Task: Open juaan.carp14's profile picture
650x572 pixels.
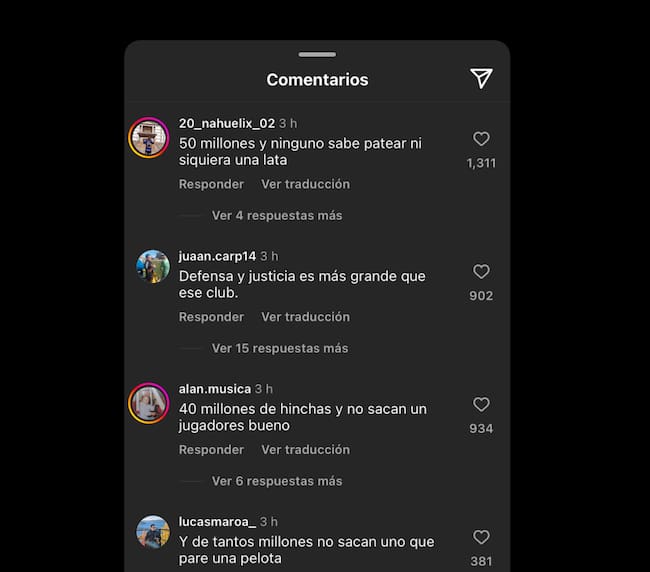Action: click(152, 266)
